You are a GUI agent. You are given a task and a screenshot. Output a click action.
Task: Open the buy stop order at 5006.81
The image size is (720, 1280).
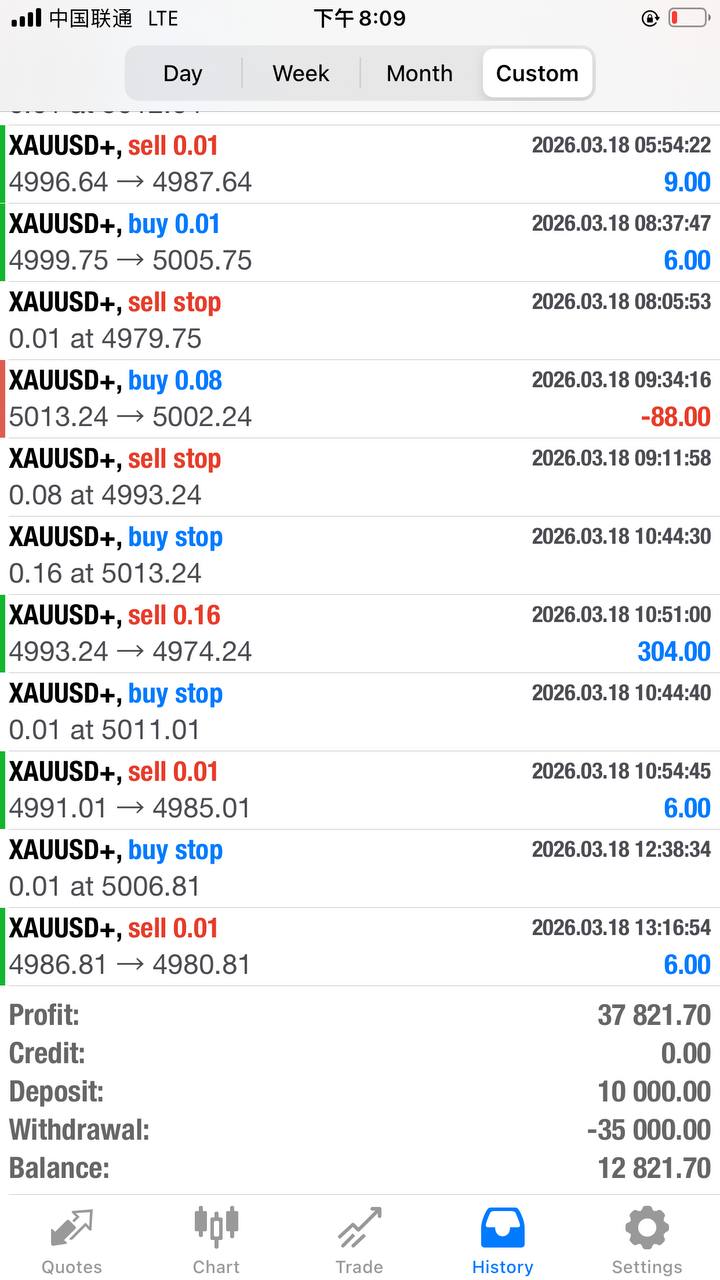tap(360, 869)
